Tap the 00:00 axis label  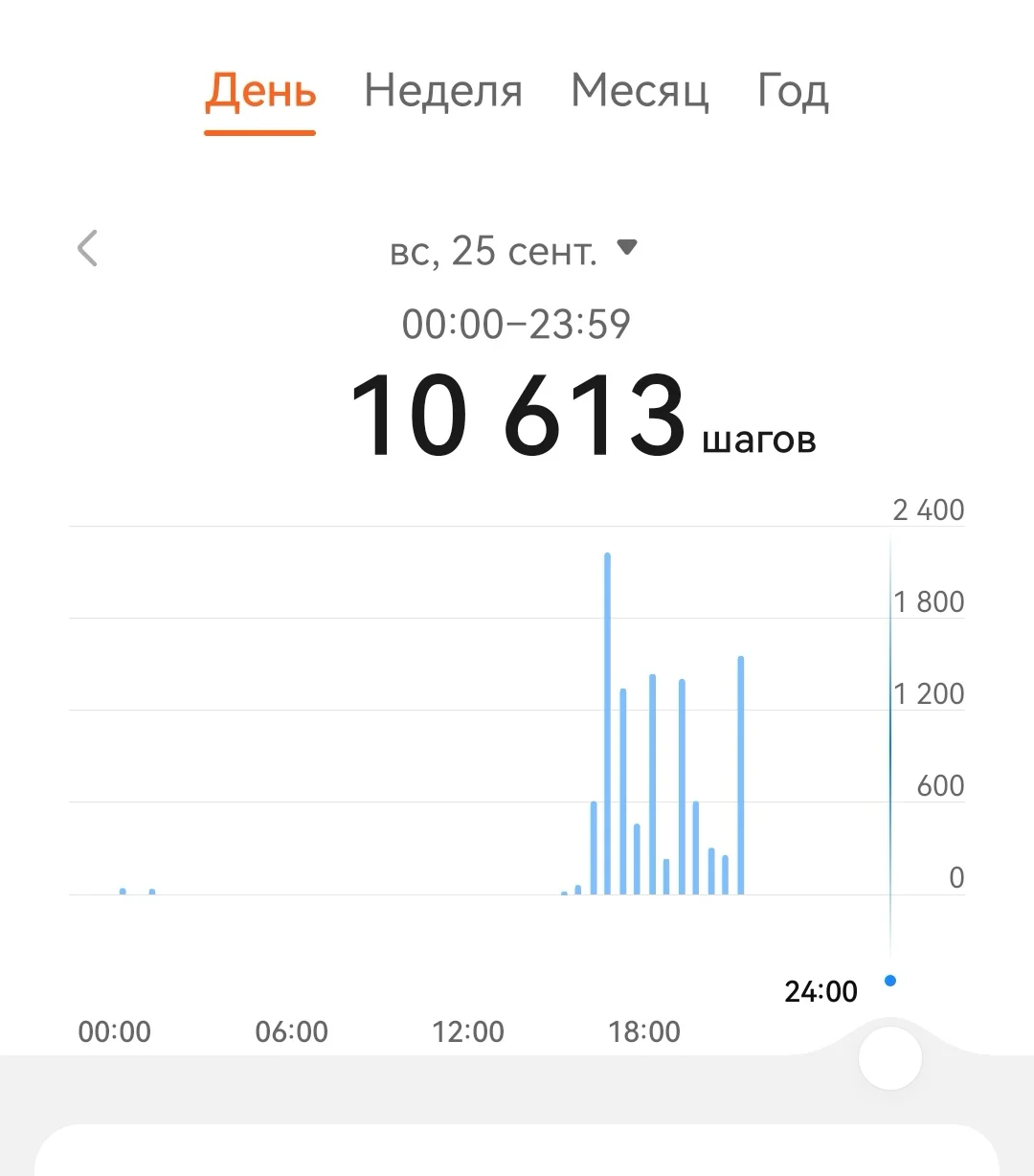(x=116, y=1032)
